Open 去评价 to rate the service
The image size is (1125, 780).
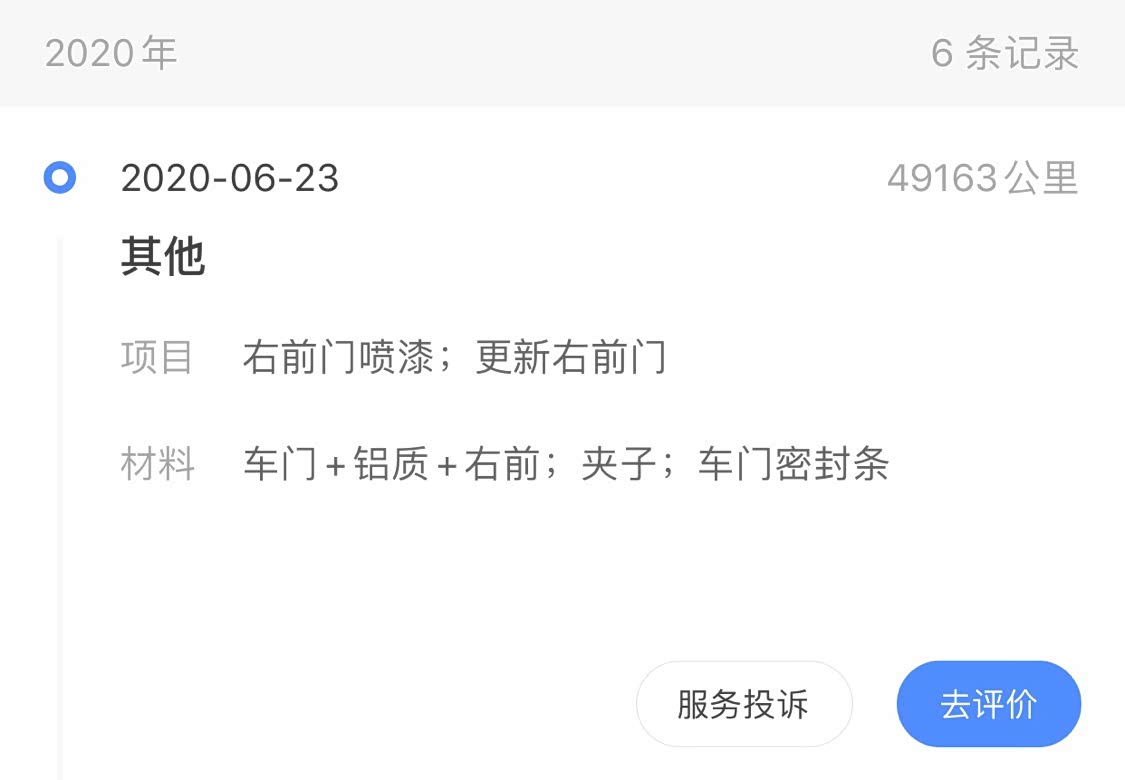(988, 704)
